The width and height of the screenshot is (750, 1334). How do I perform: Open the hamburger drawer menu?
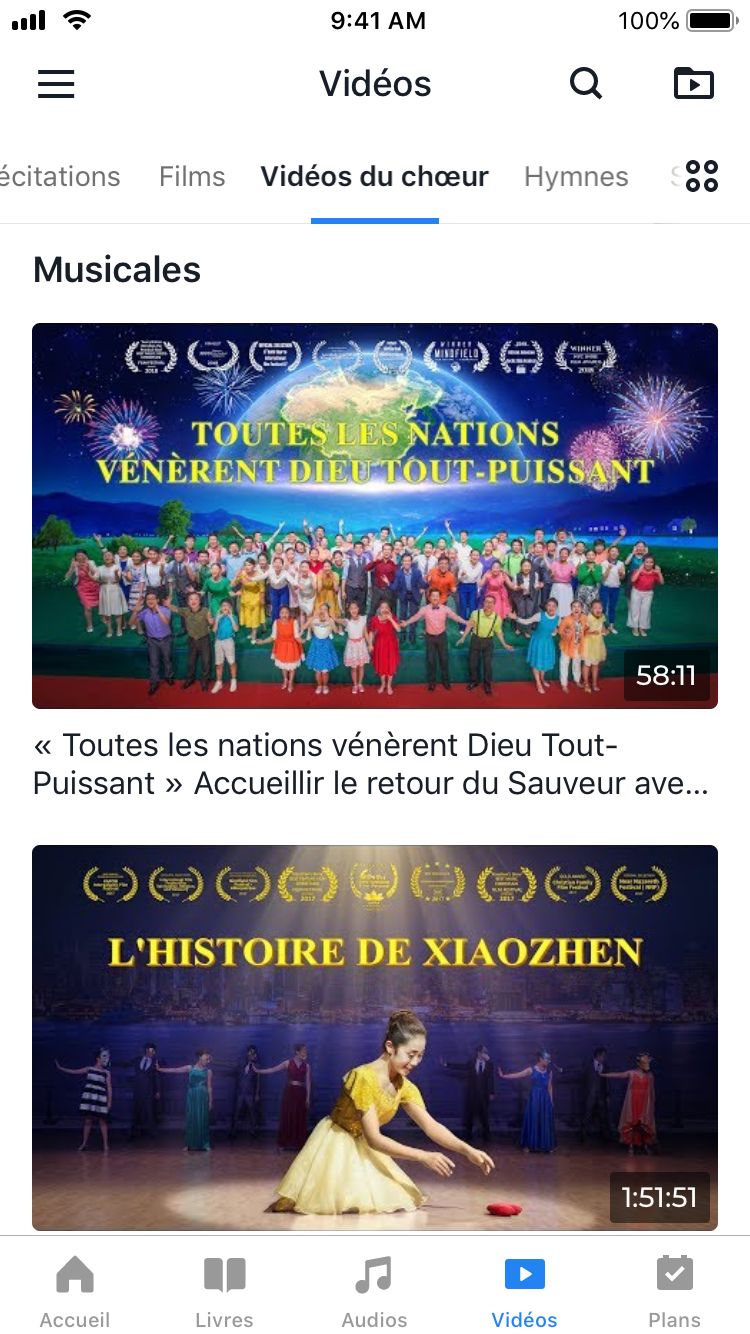tap(56, 84)
